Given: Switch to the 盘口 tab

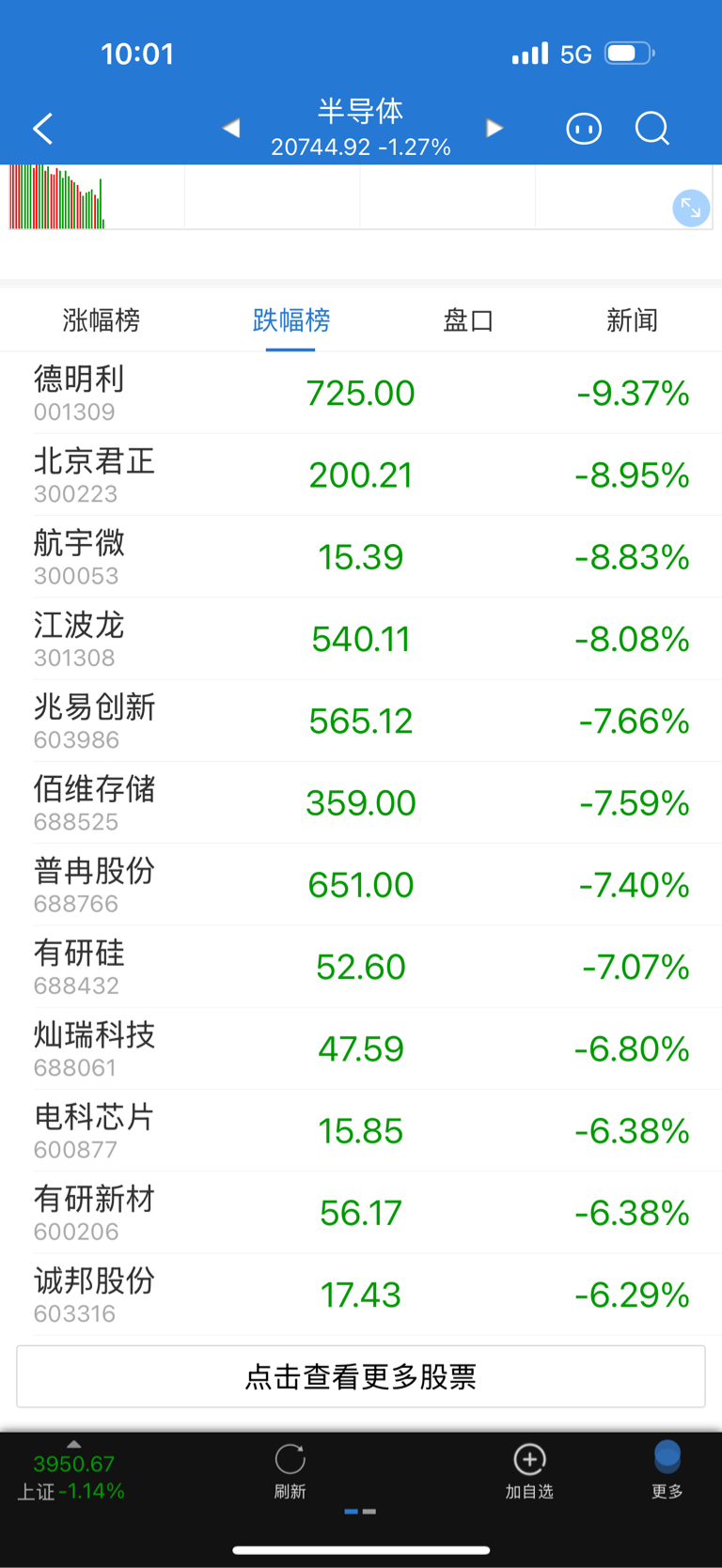Looking at the screenshot, I should [468, 320].
